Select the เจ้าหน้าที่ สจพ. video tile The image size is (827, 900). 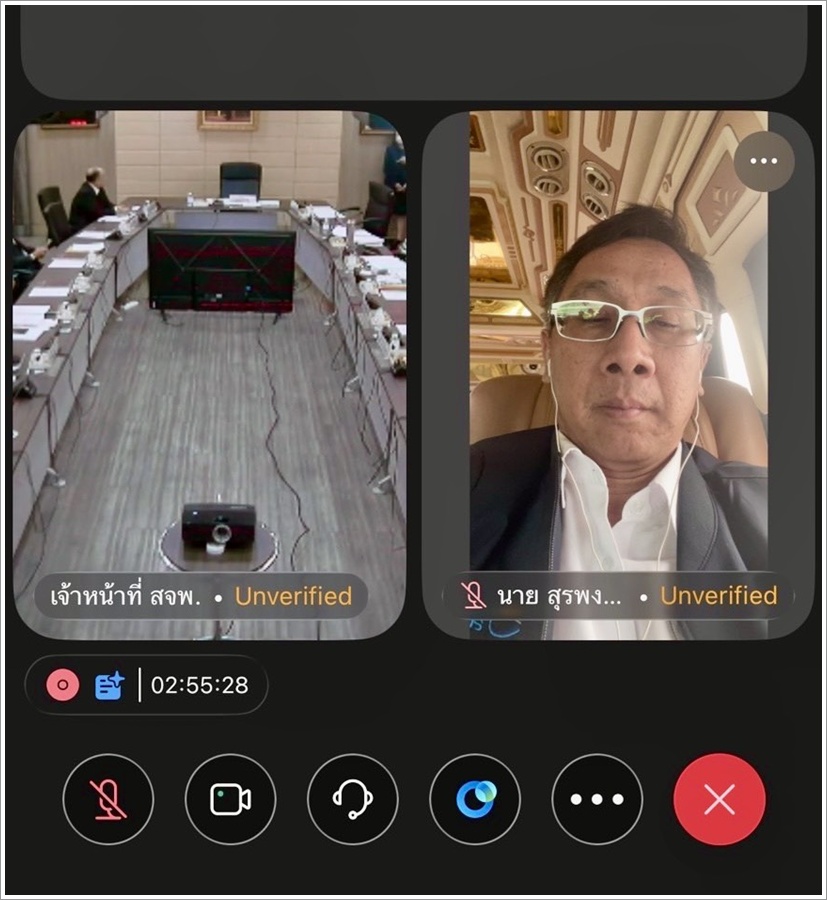click(x=209, y=375)
